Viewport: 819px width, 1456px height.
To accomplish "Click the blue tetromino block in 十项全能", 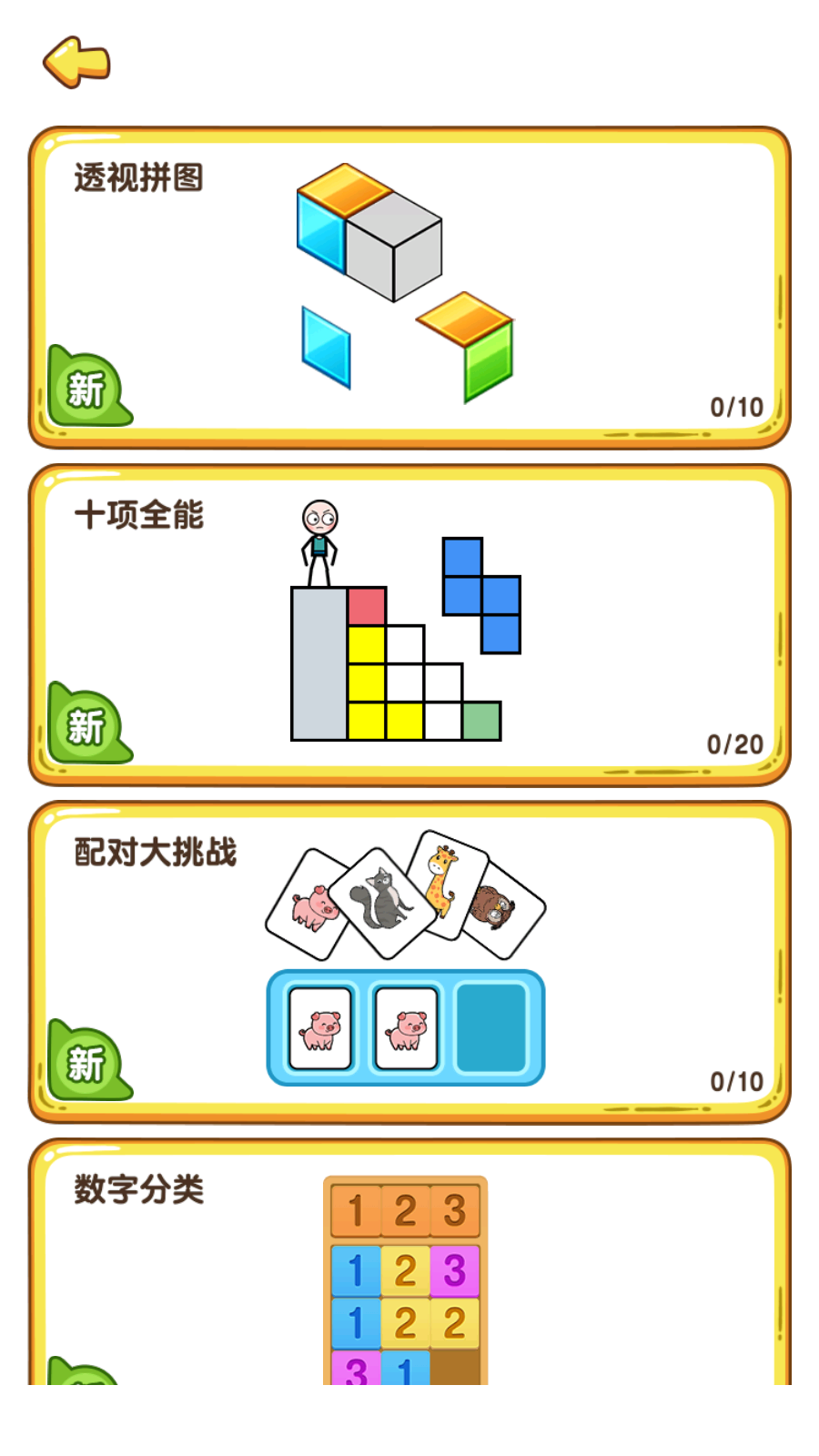I will 480,596.
